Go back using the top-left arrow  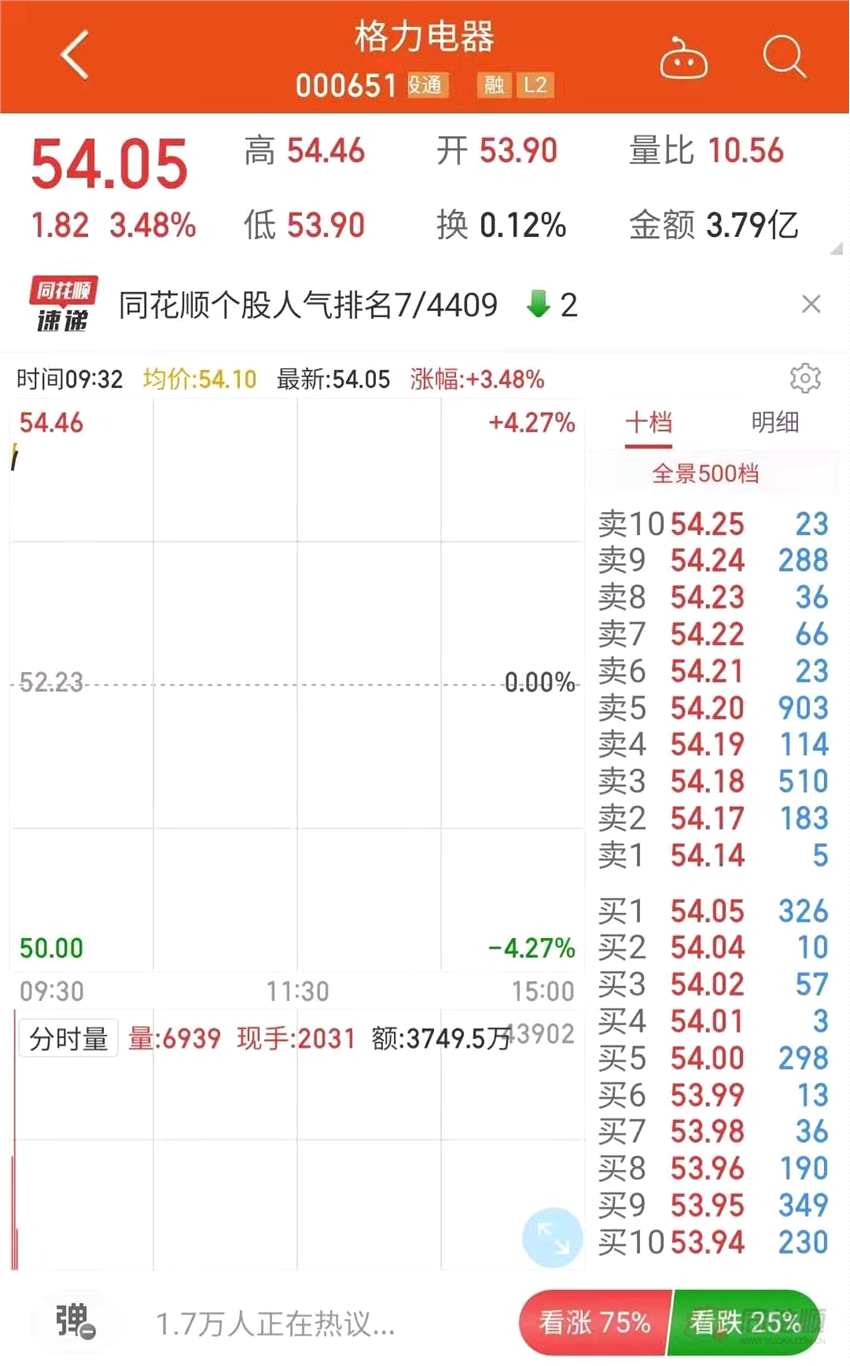75,55
